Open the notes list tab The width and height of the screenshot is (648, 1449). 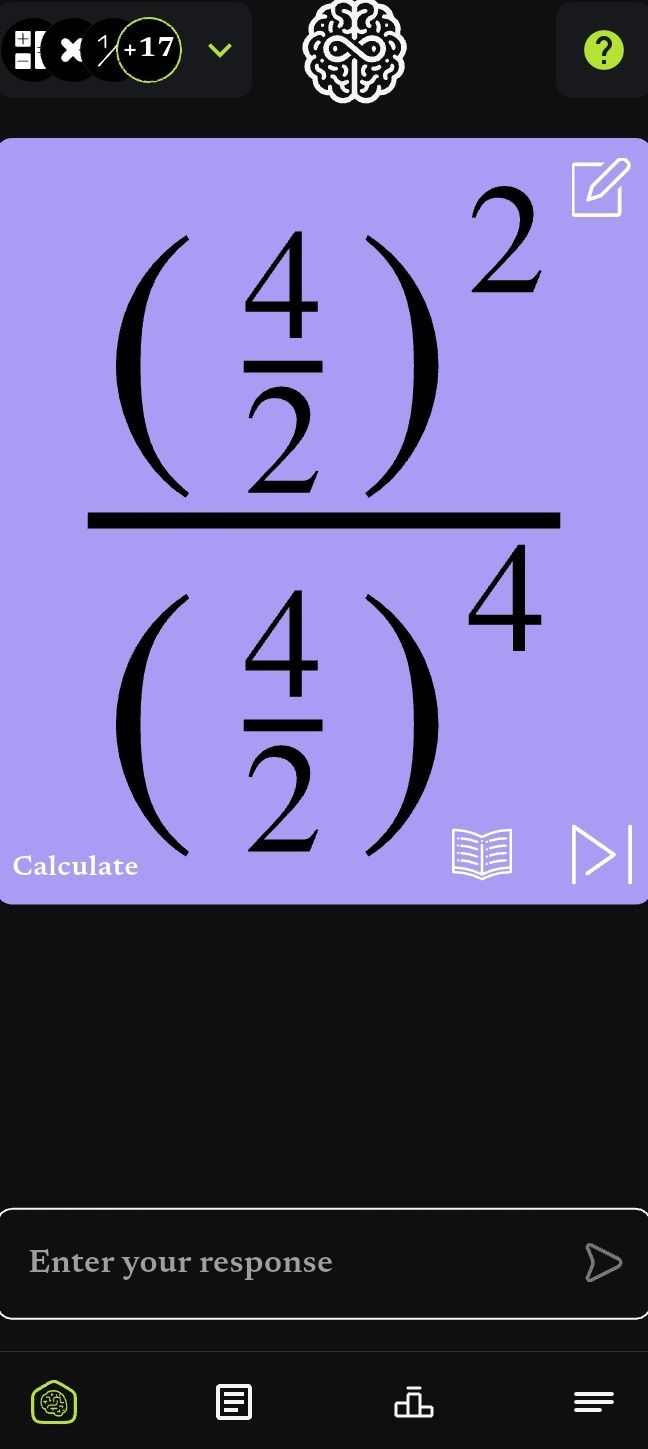pos(234,1402)
